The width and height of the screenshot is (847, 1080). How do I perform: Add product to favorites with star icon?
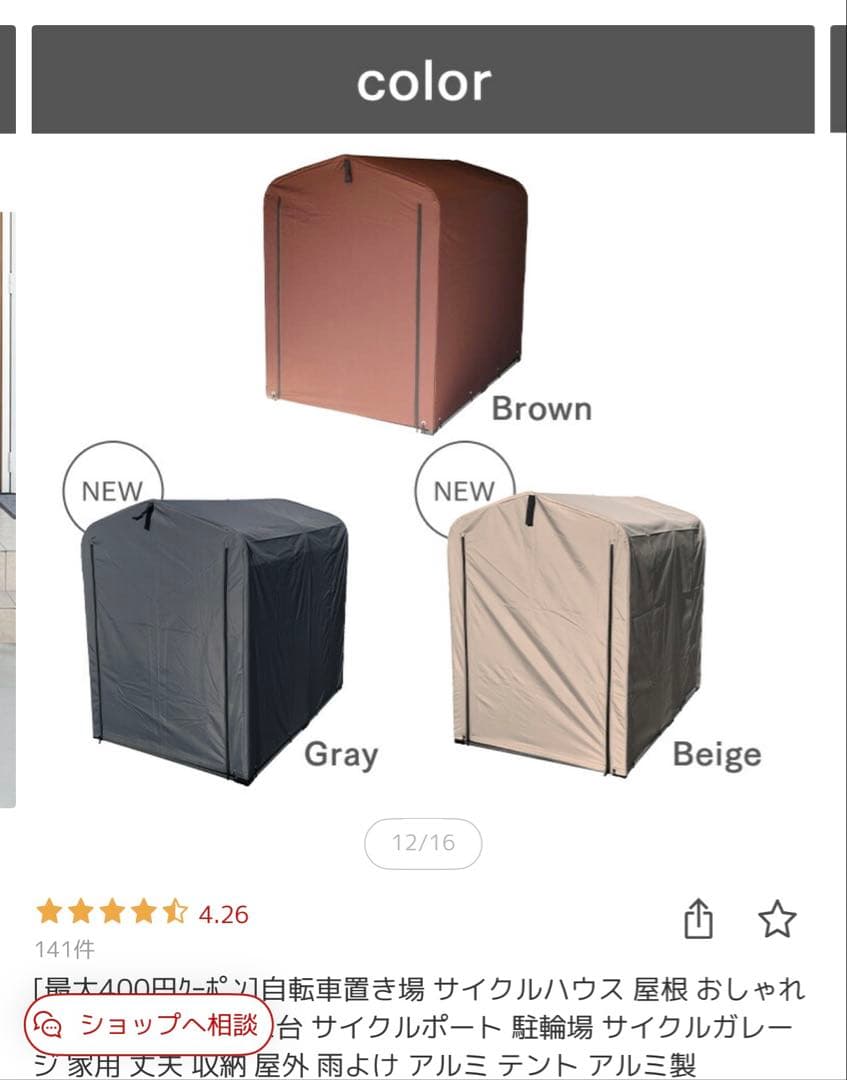pyautogui.click(x=776, y=918)
